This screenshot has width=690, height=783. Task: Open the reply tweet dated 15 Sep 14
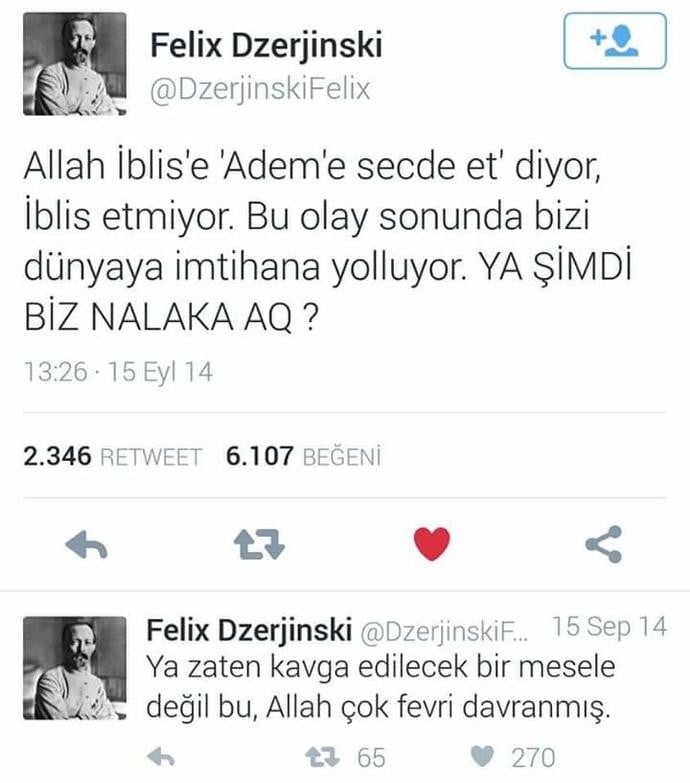(x=609, y=628)
